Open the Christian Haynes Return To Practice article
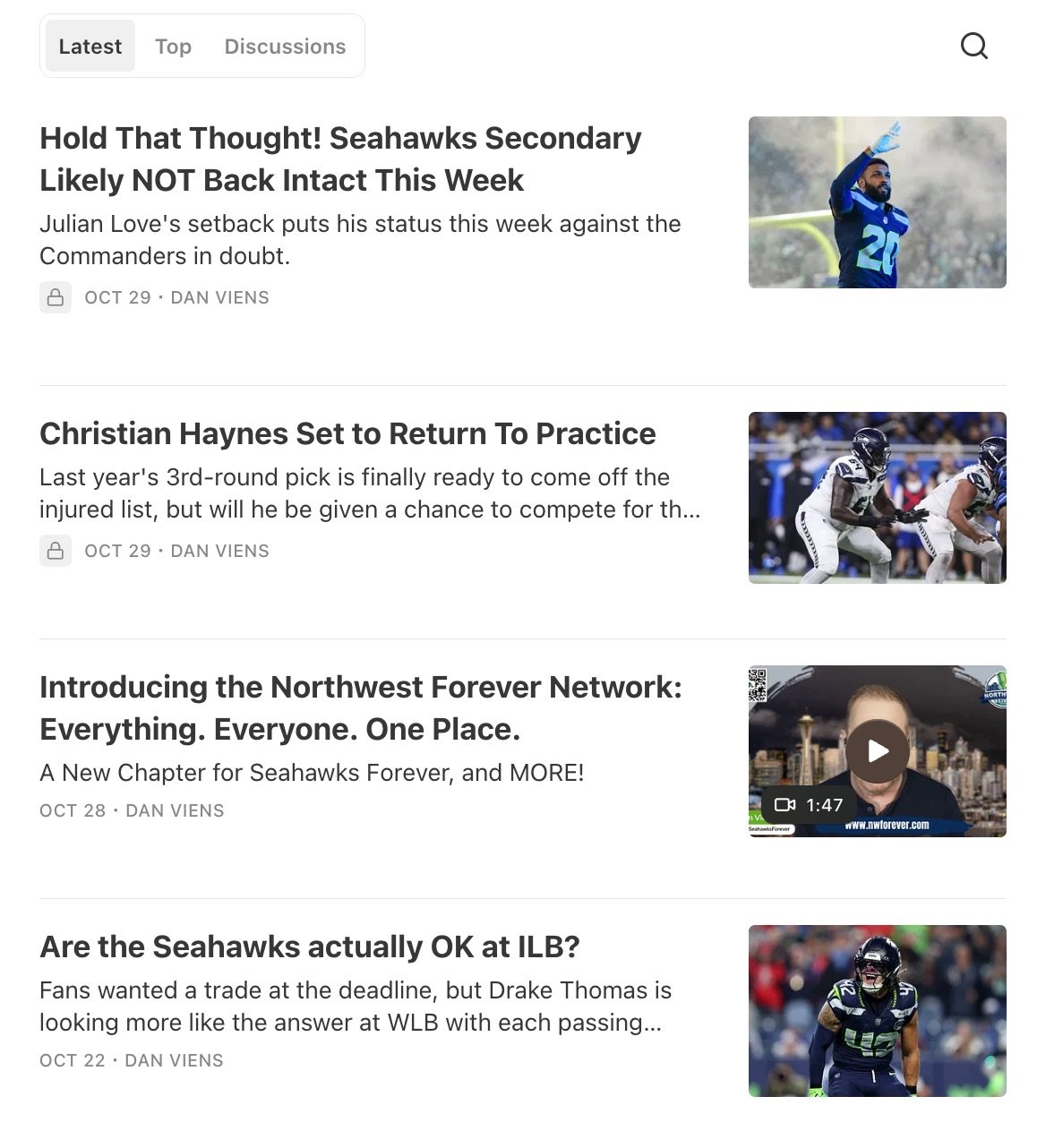The height and width of the screenshot is (1148, 1046). [347, 434]
